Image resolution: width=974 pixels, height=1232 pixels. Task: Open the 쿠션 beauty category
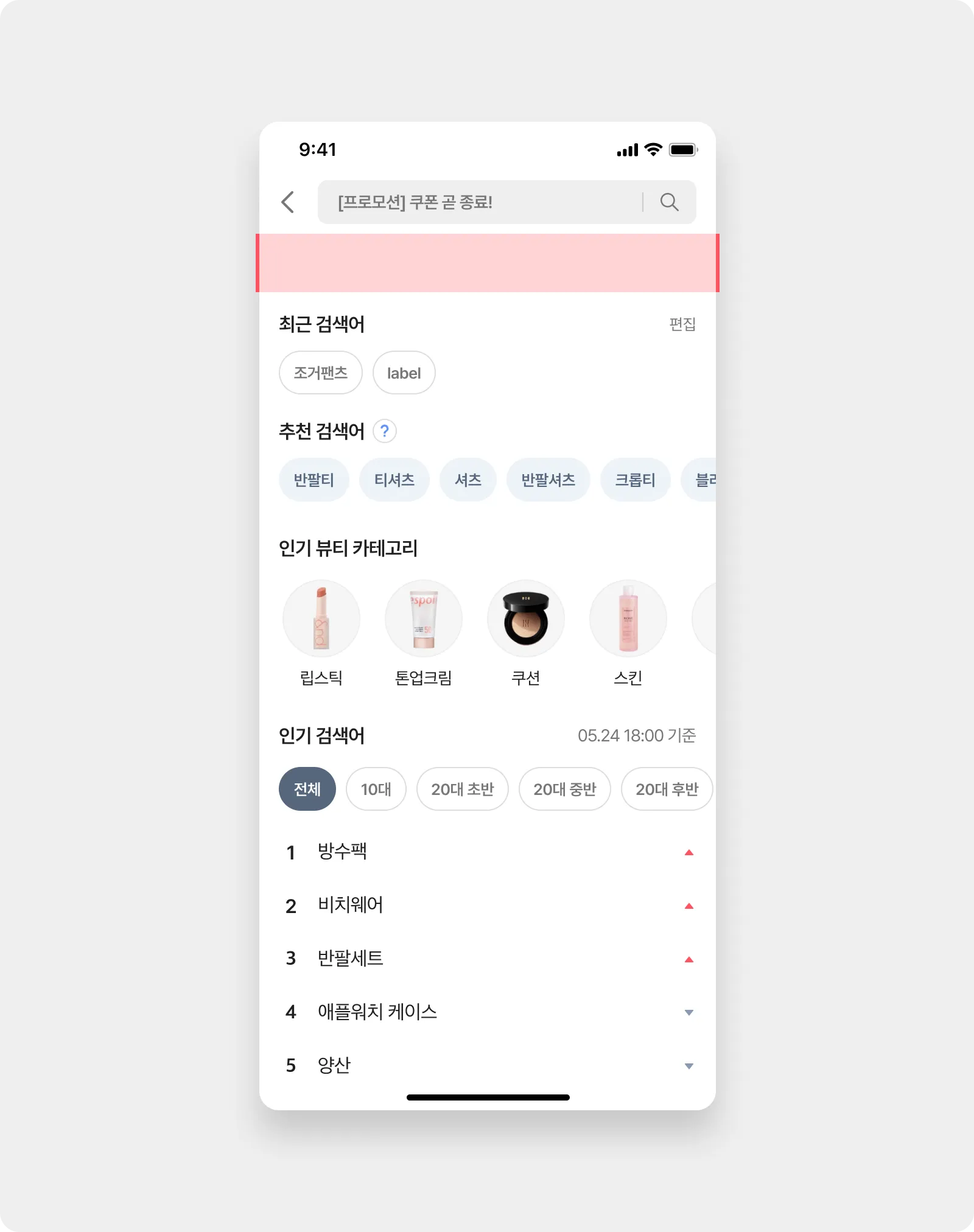pyautogui.click(x=526, y=618)
